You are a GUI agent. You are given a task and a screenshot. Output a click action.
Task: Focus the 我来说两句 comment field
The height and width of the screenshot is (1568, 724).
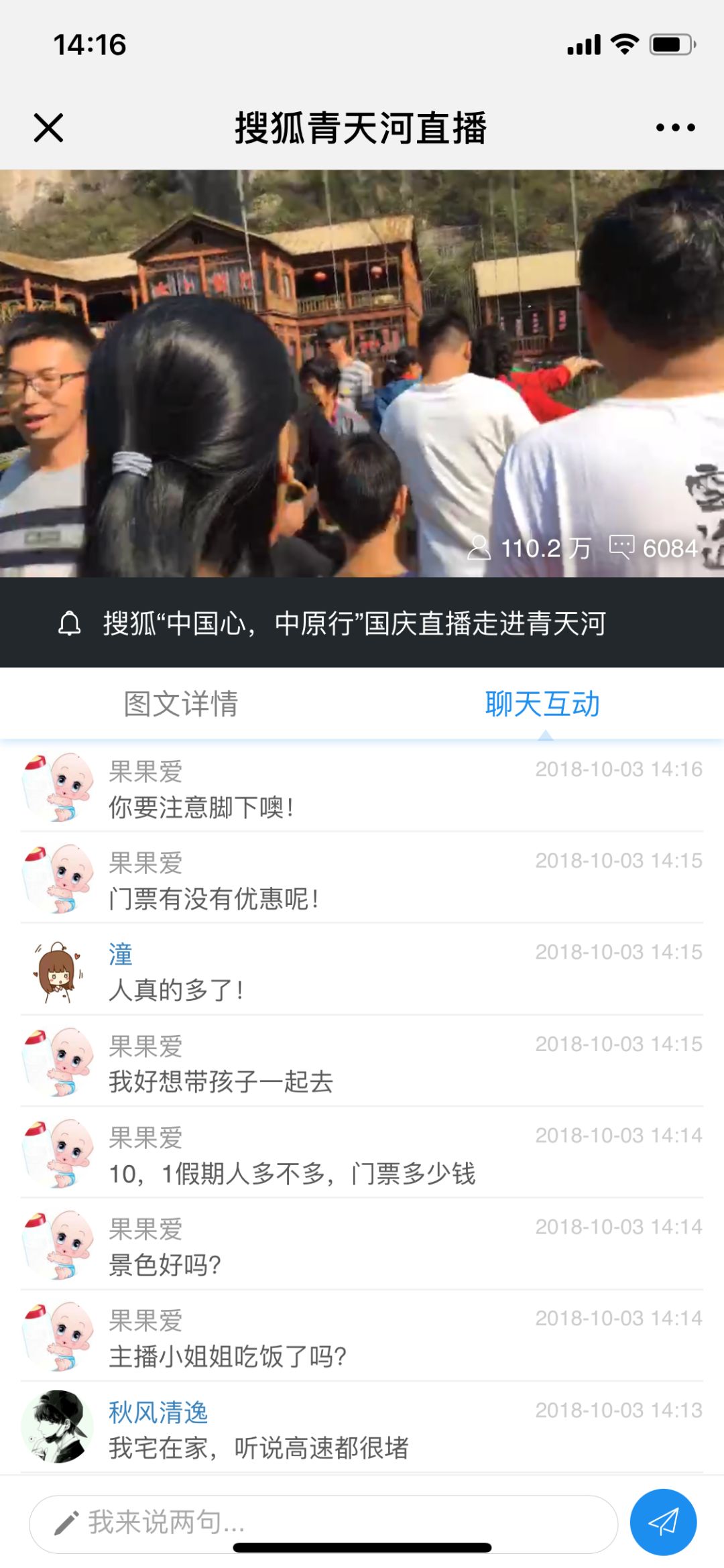tap(322, 1522)
